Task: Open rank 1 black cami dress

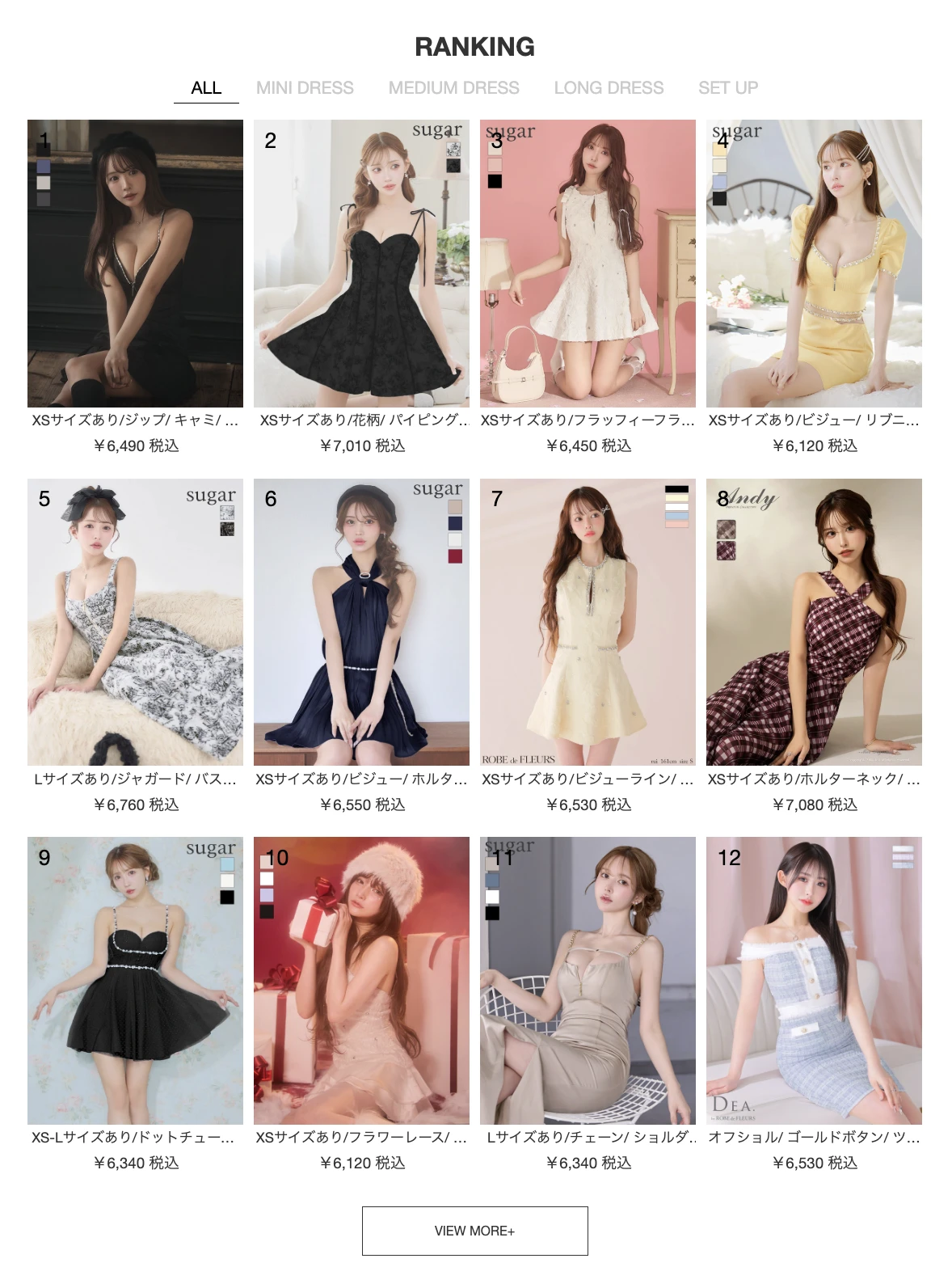Action: pos(135,264)
